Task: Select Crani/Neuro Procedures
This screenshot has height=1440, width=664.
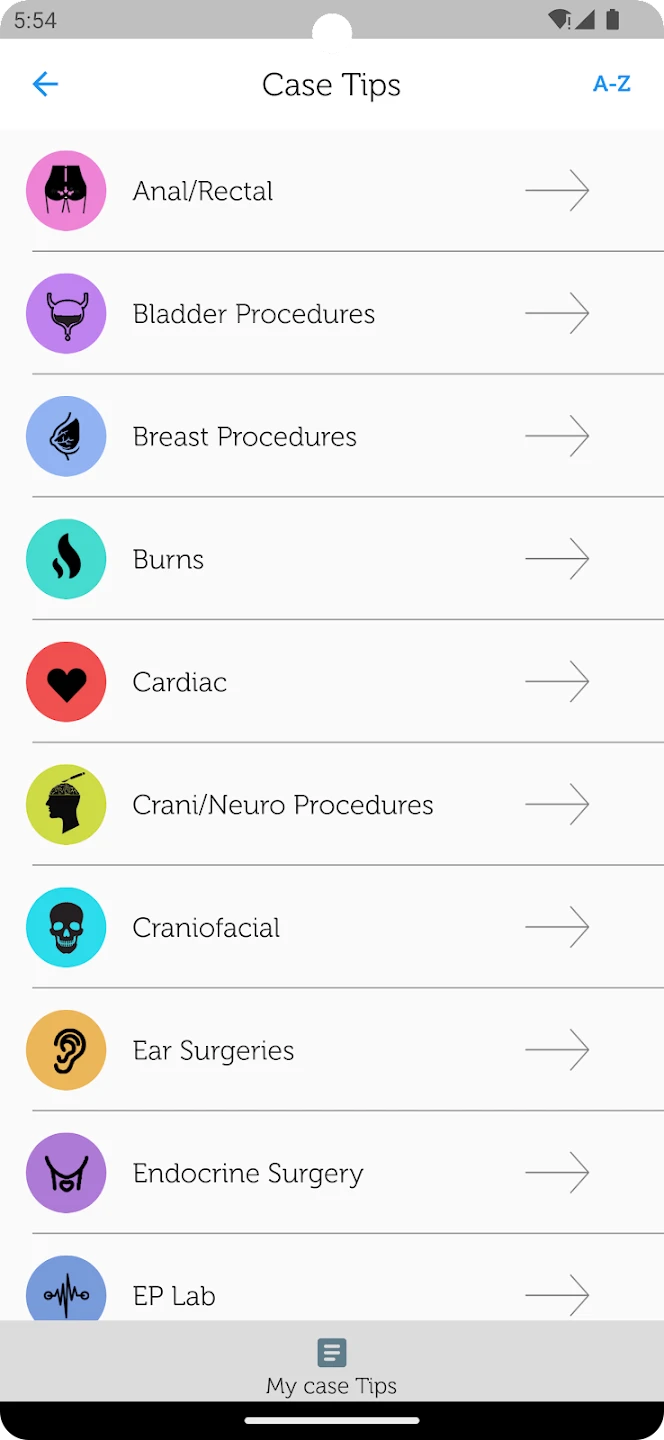Action: 330,805
